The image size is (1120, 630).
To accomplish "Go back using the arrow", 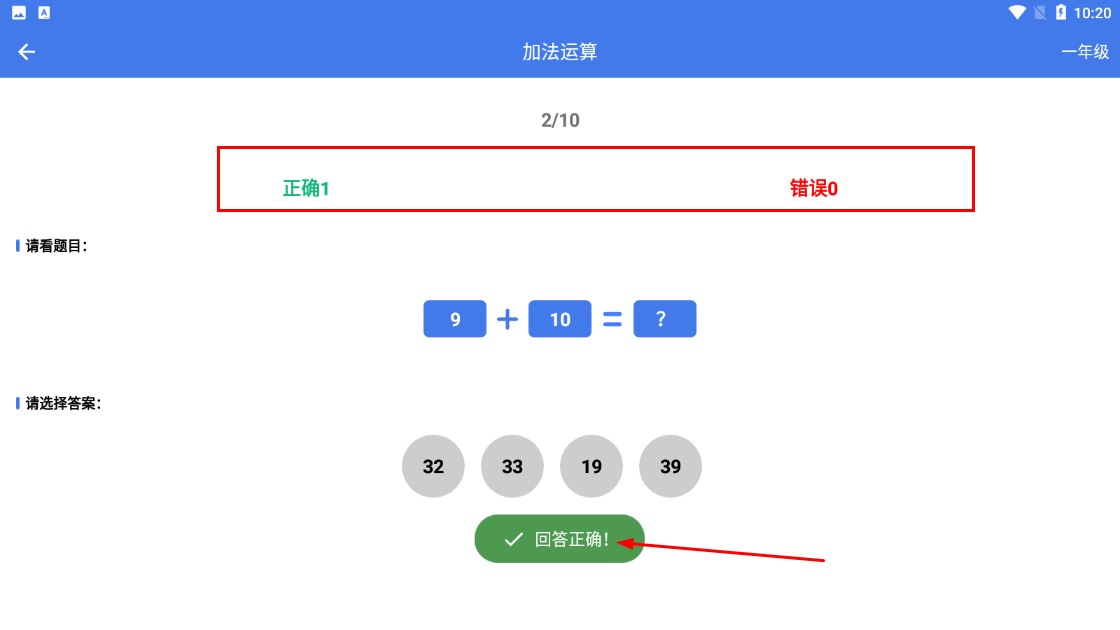I will (x=27, y=52).
